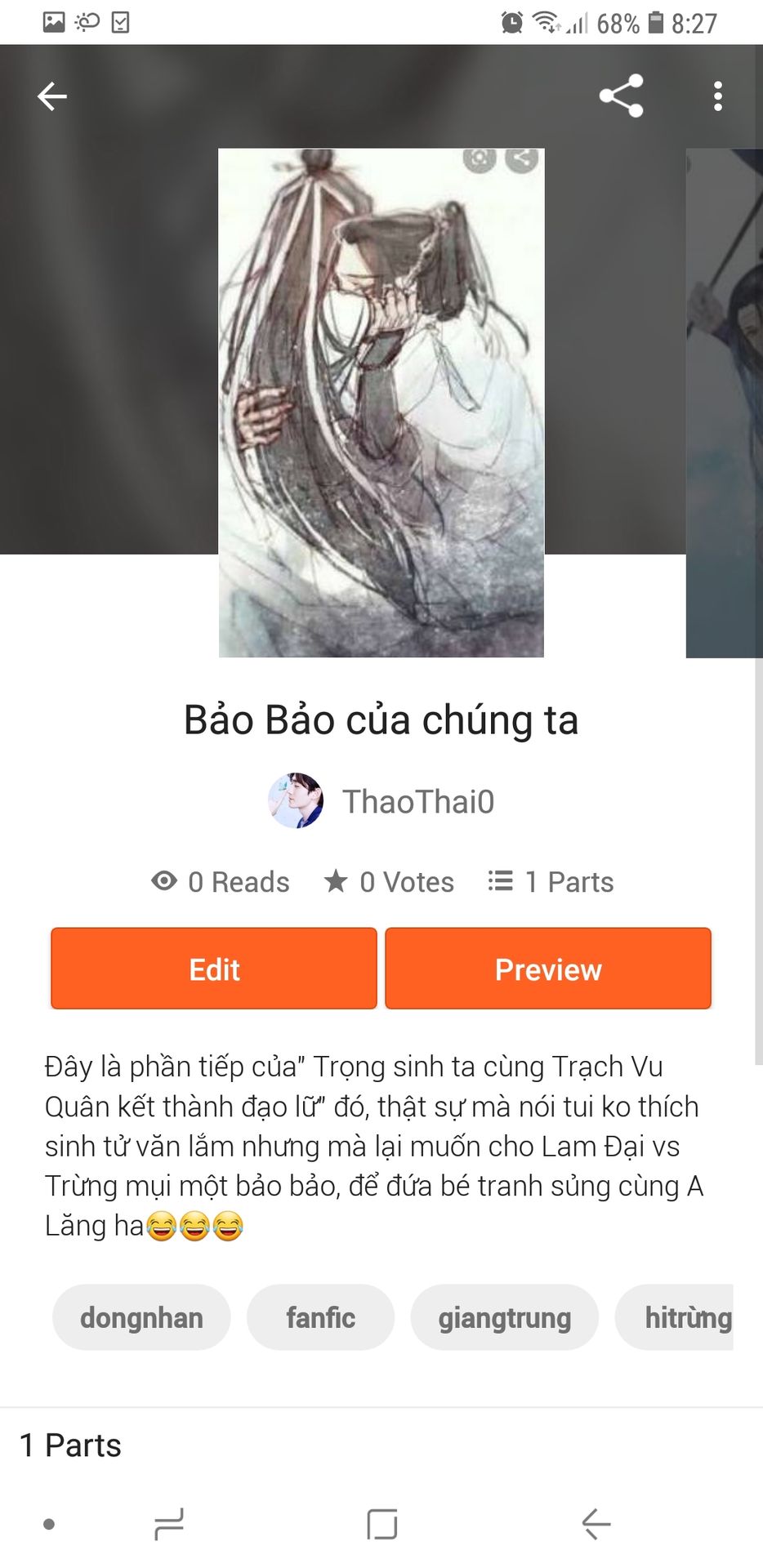This screenshot has height=1568, width=763.
Task: Tap the hitrừng tag chip
Action: point(682,1317)
